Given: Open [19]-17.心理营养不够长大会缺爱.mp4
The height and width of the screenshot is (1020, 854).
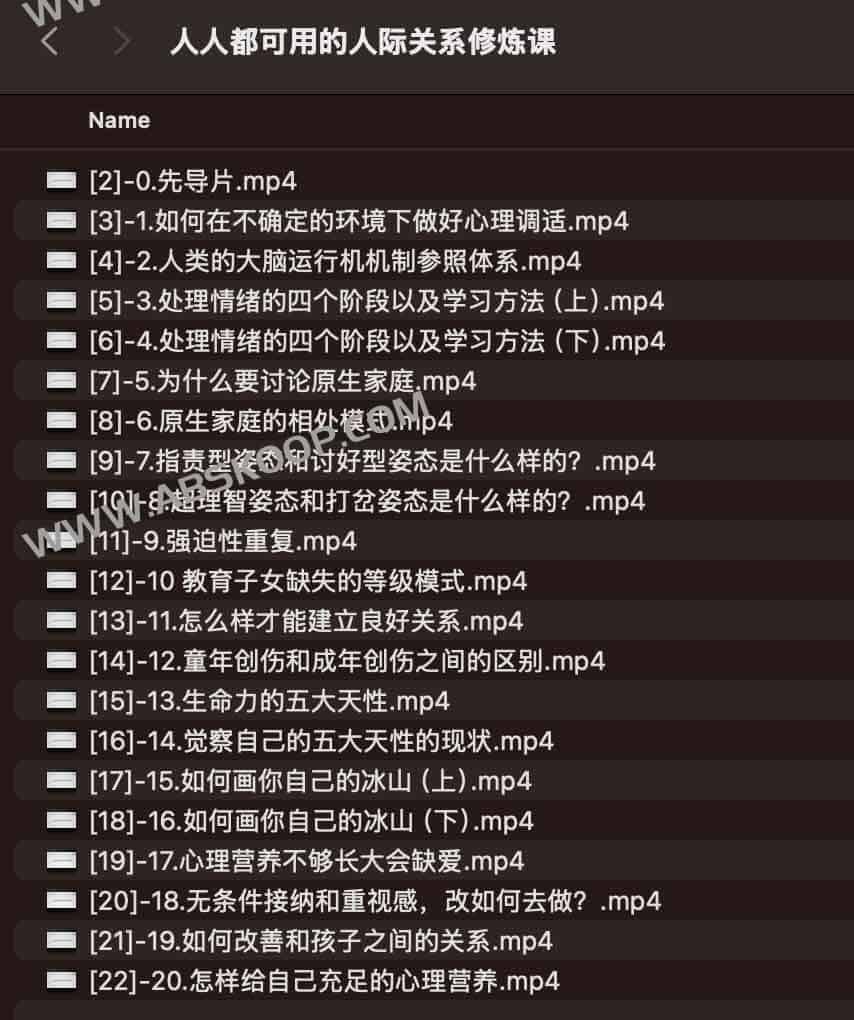Looking at the screenshot, I should tap(306, 861).
